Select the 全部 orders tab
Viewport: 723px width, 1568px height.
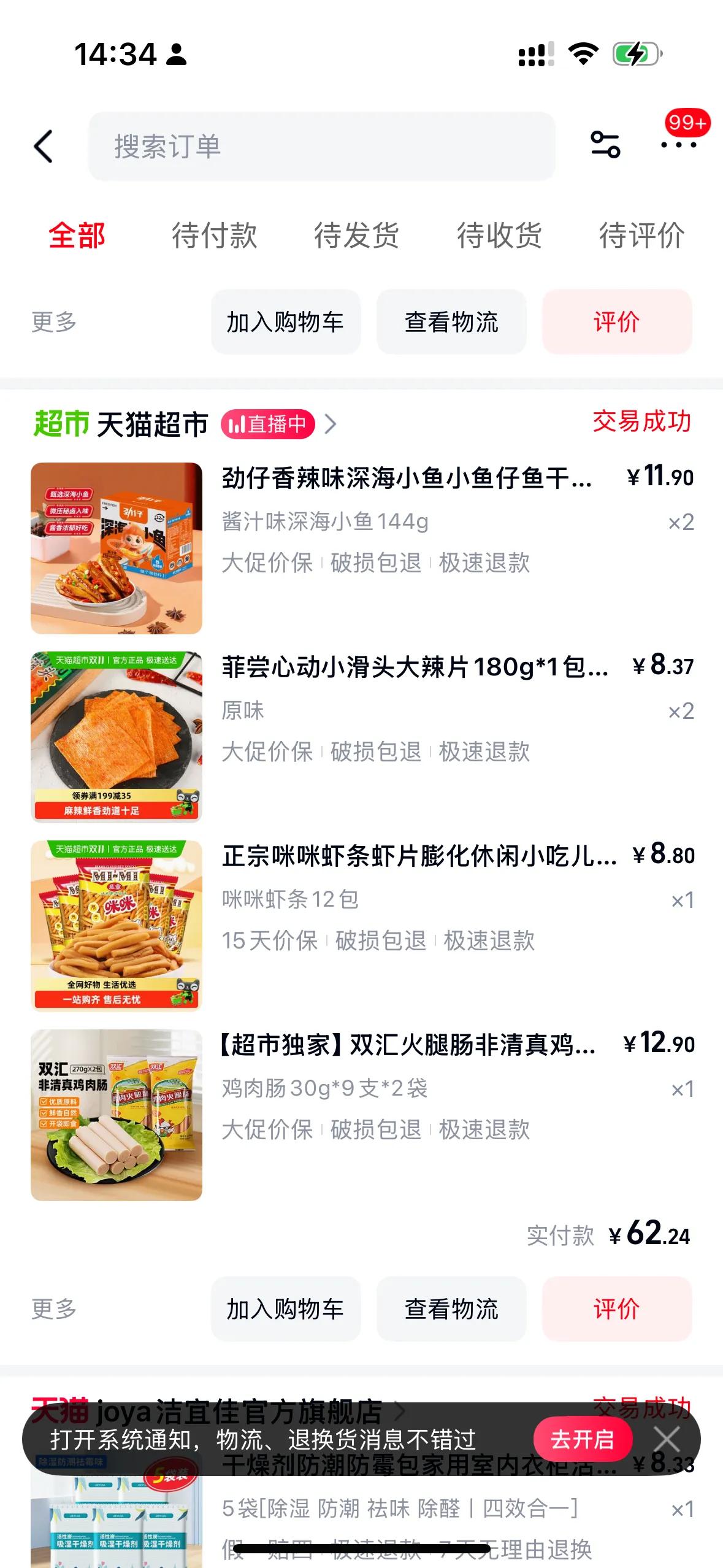point(77,236)
